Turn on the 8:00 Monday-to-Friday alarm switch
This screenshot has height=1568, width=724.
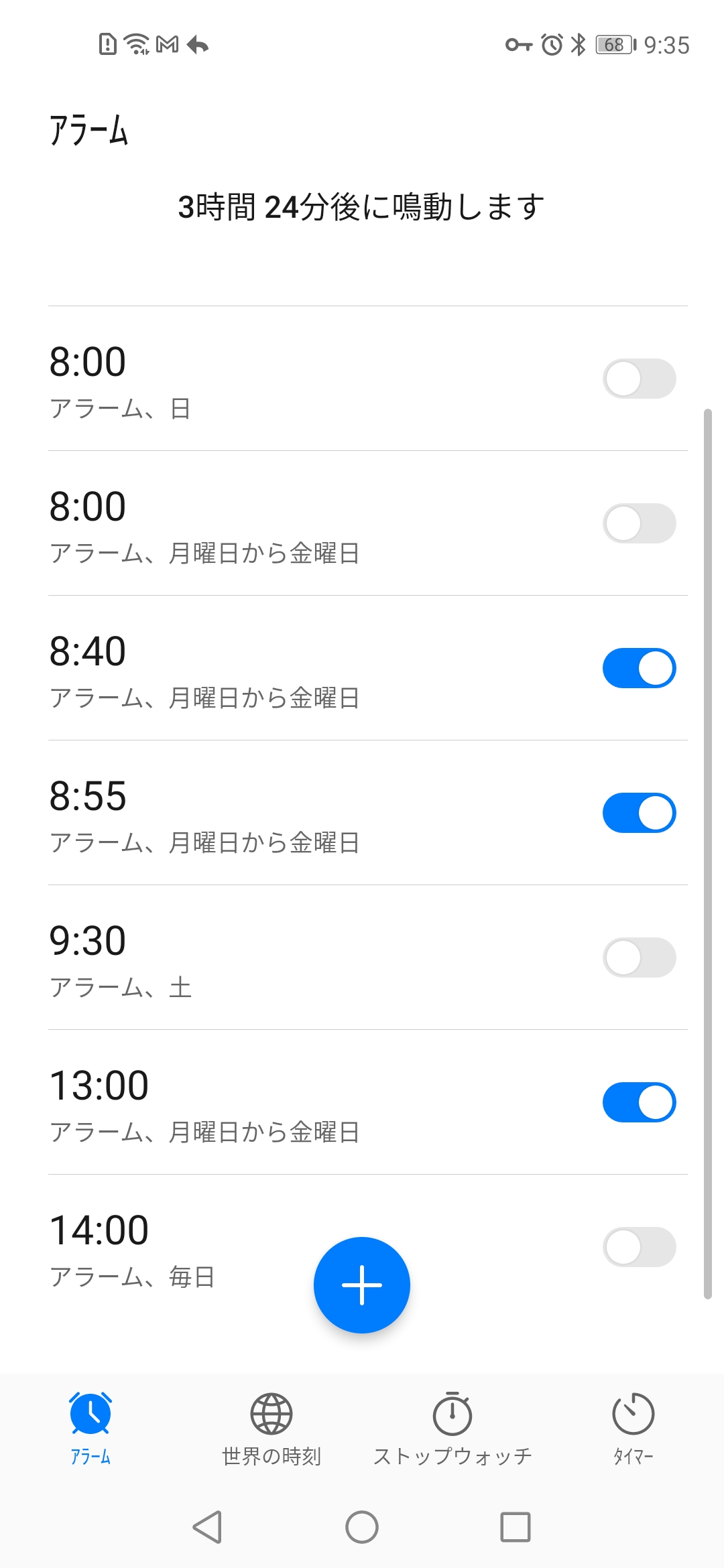coord(639,523)
